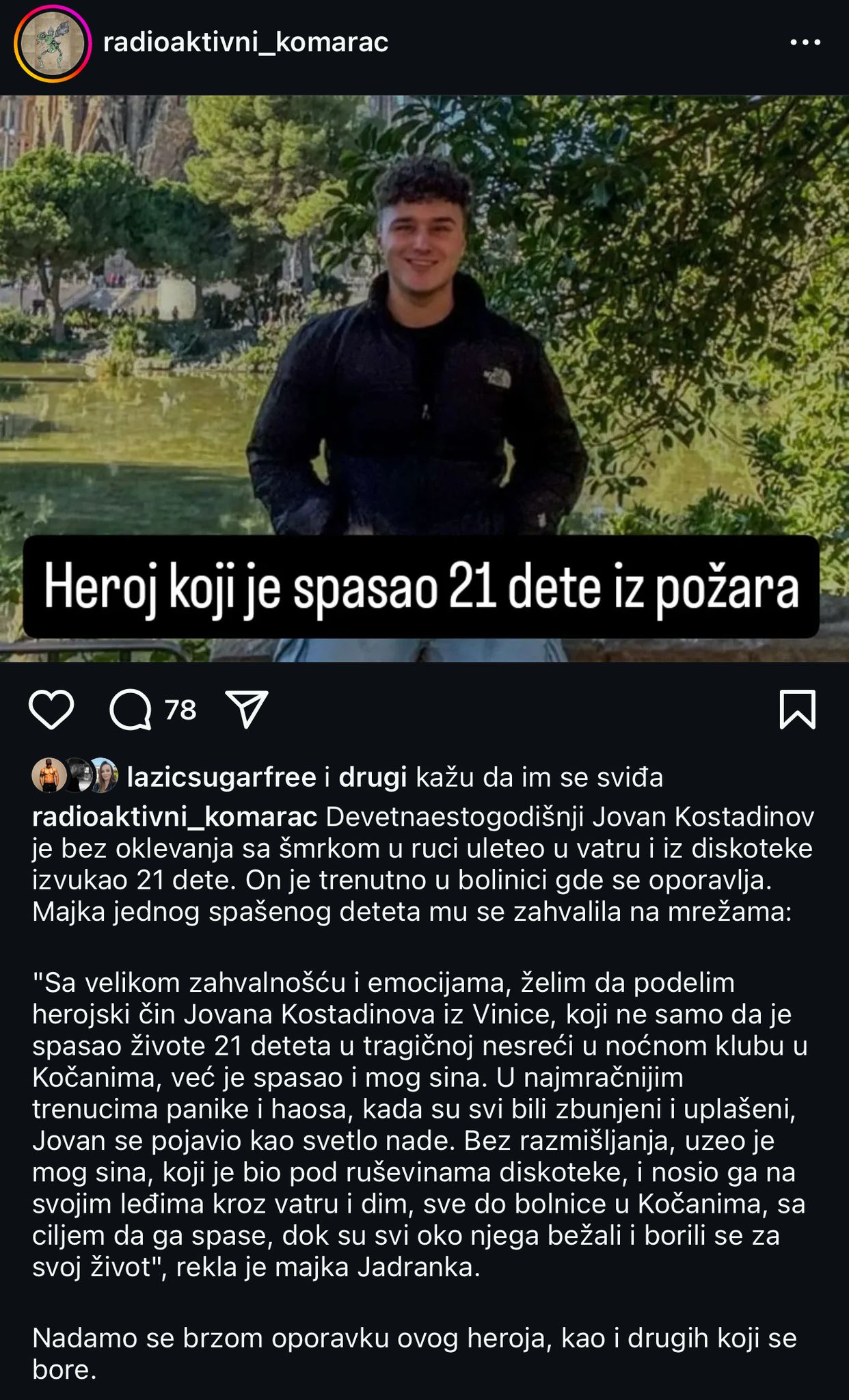
Task: Bookmark this post
Action: 797,710
